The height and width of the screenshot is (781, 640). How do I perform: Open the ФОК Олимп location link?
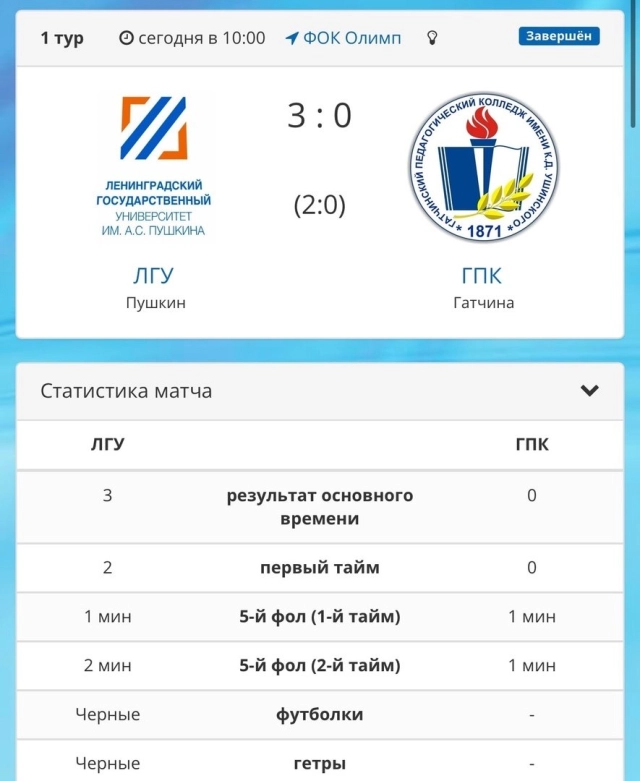click(343, 38)
